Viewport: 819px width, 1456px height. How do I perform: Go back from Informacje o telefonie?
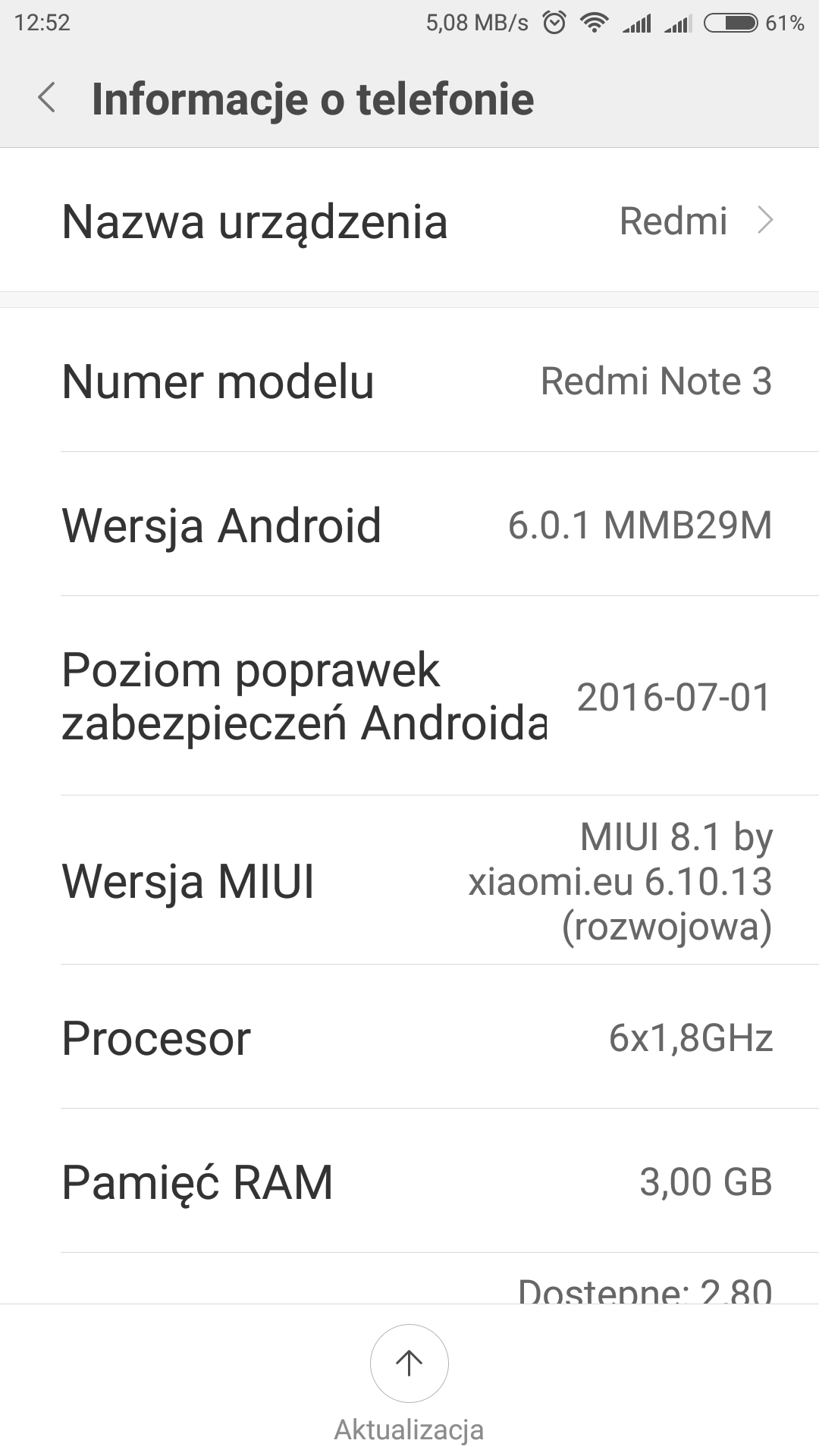tap(47, 99)
